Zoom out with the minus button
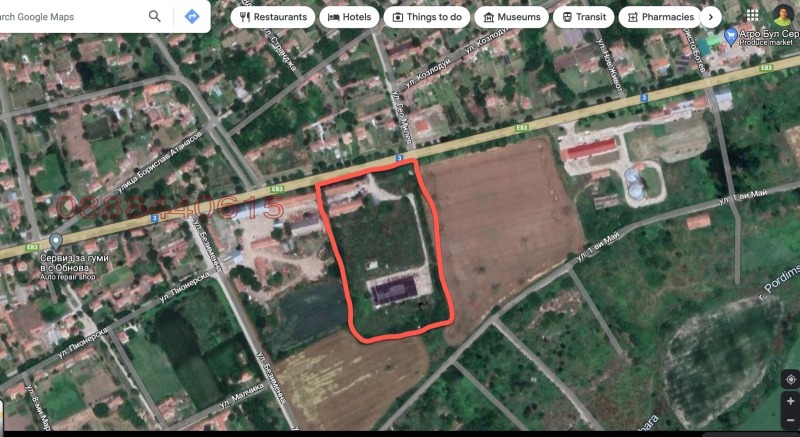800x437 pixels. (790, 419)
